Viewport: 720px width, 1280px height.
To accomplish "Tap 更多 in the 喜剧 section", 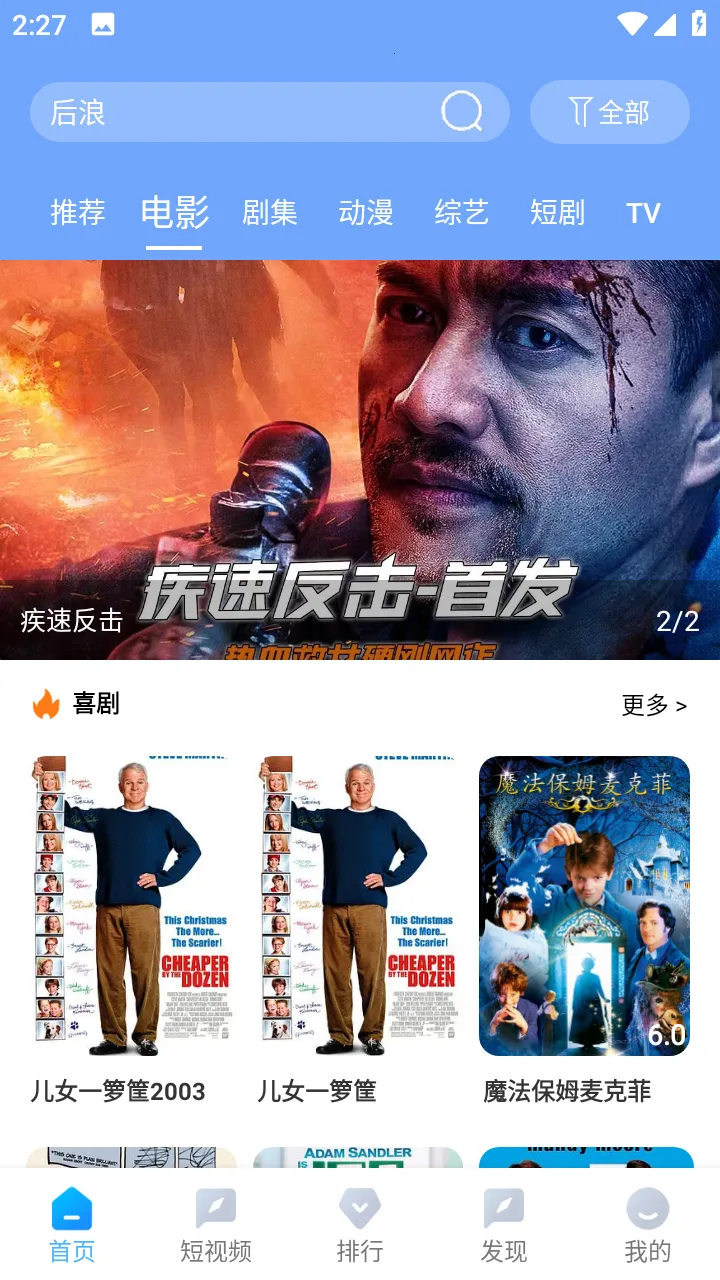I will pyautogui.click(x=654, y=705).
